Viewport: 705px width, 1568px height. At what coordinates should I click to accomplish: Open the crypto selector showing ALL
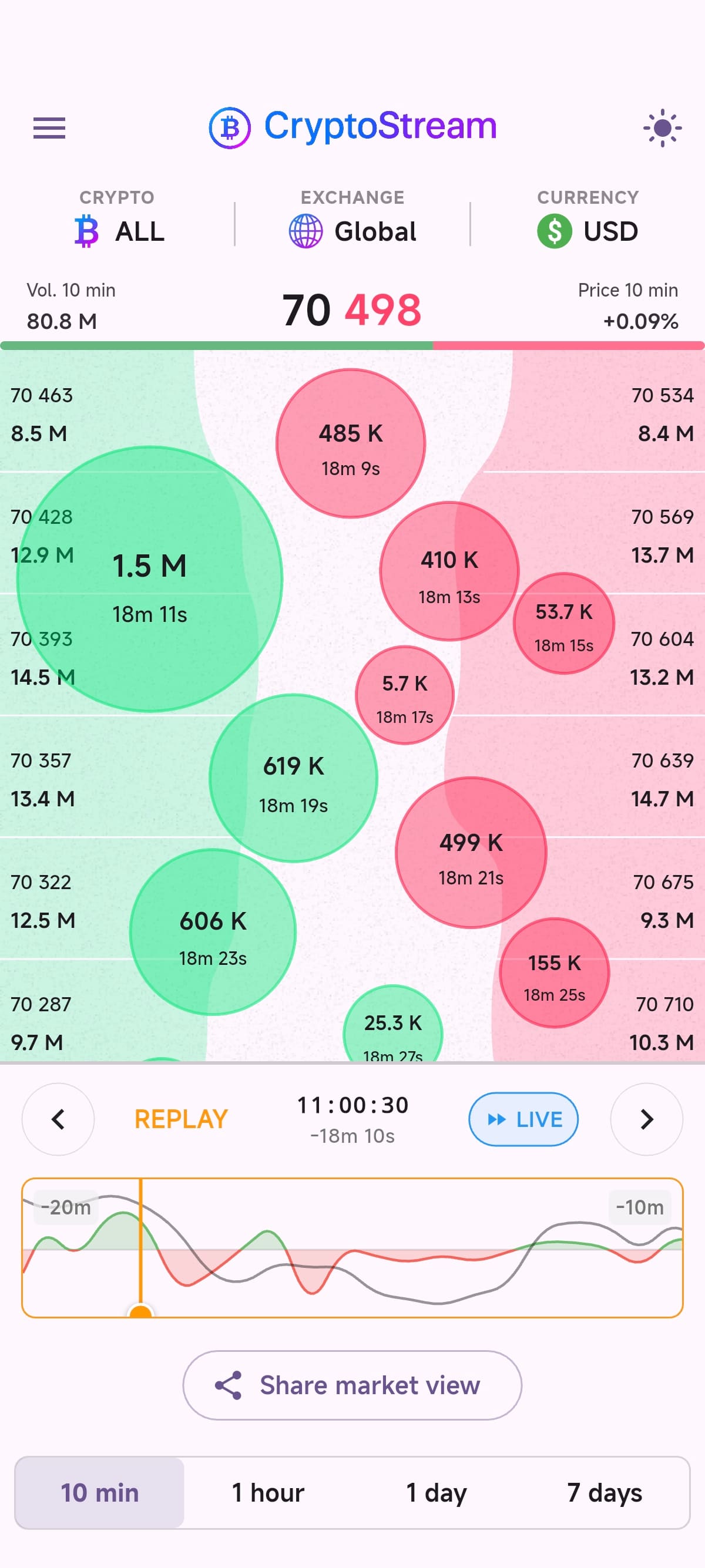(117, 231)
